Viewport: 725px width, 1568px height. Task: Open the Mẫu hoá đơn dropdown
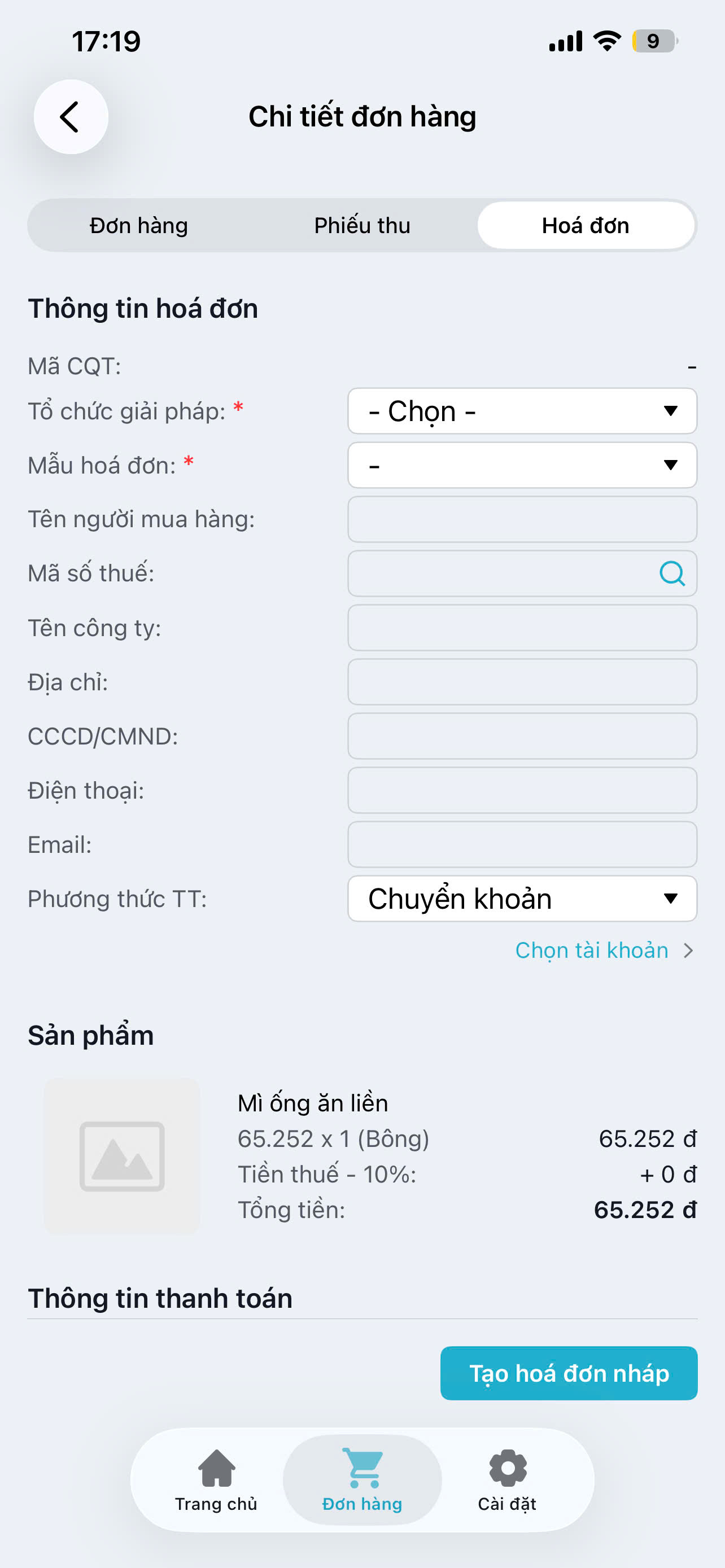(x=521, y=466)
